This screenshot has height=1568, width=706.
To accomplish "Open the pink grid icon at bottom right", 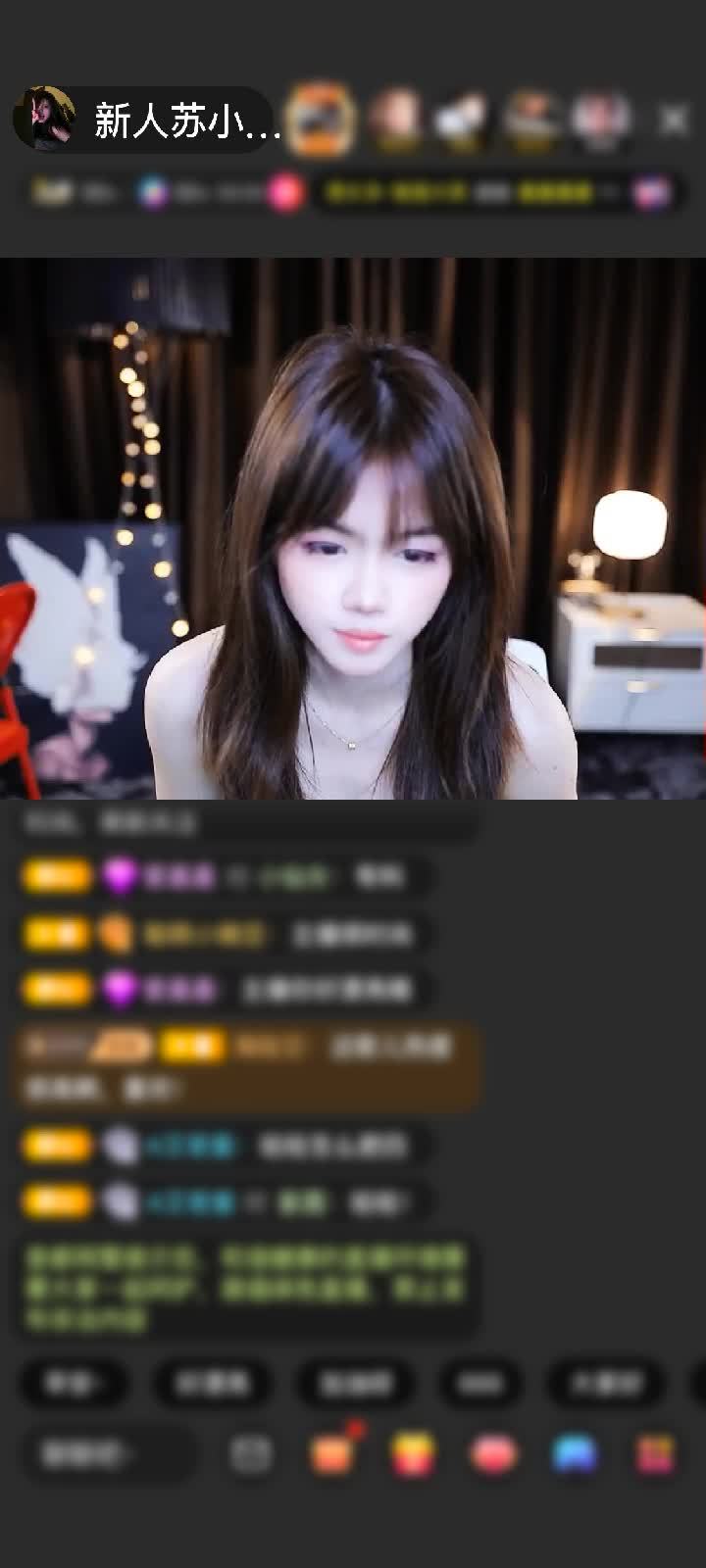I will 654,1454.
